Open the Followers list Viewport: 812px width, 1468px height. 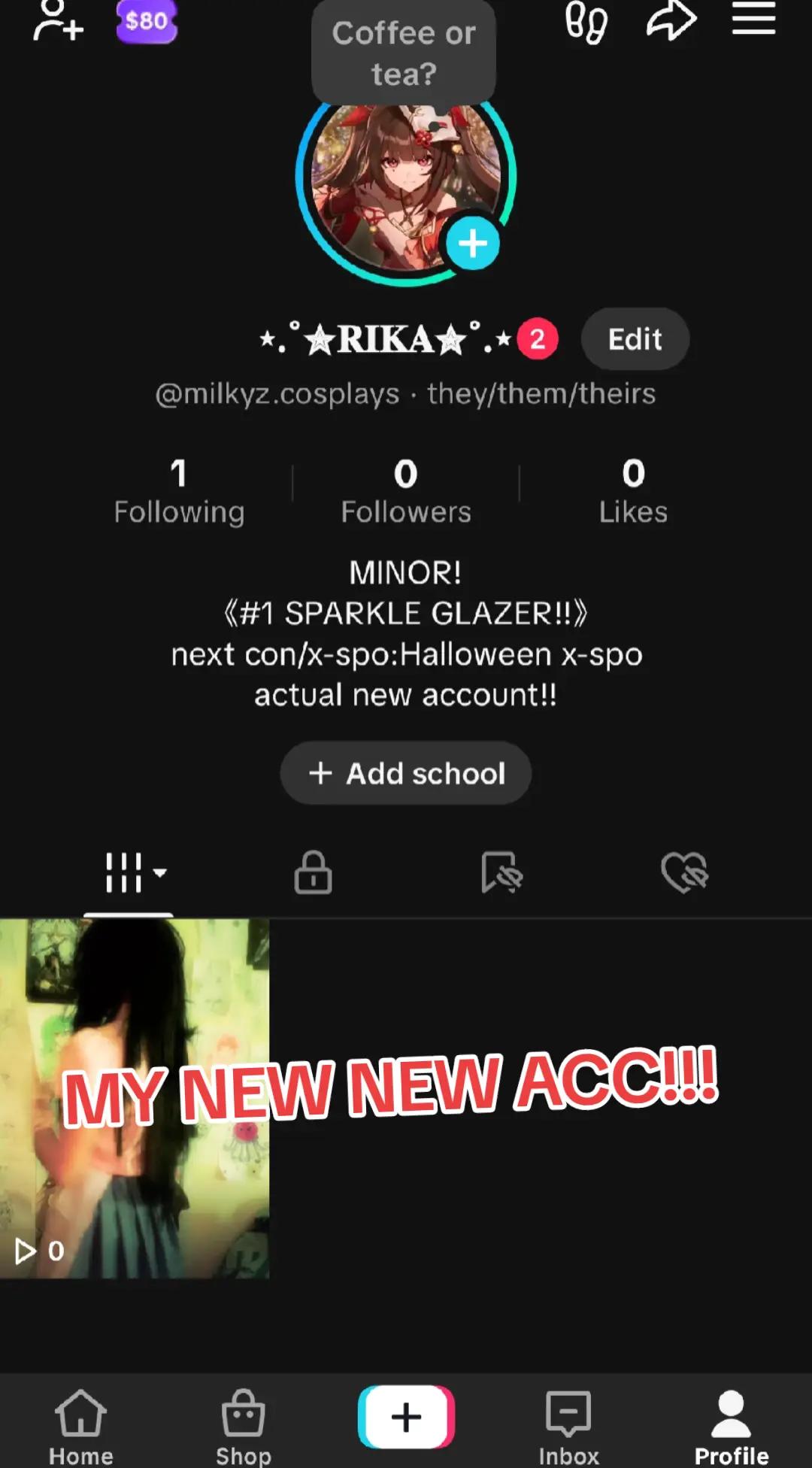[406, 491]
